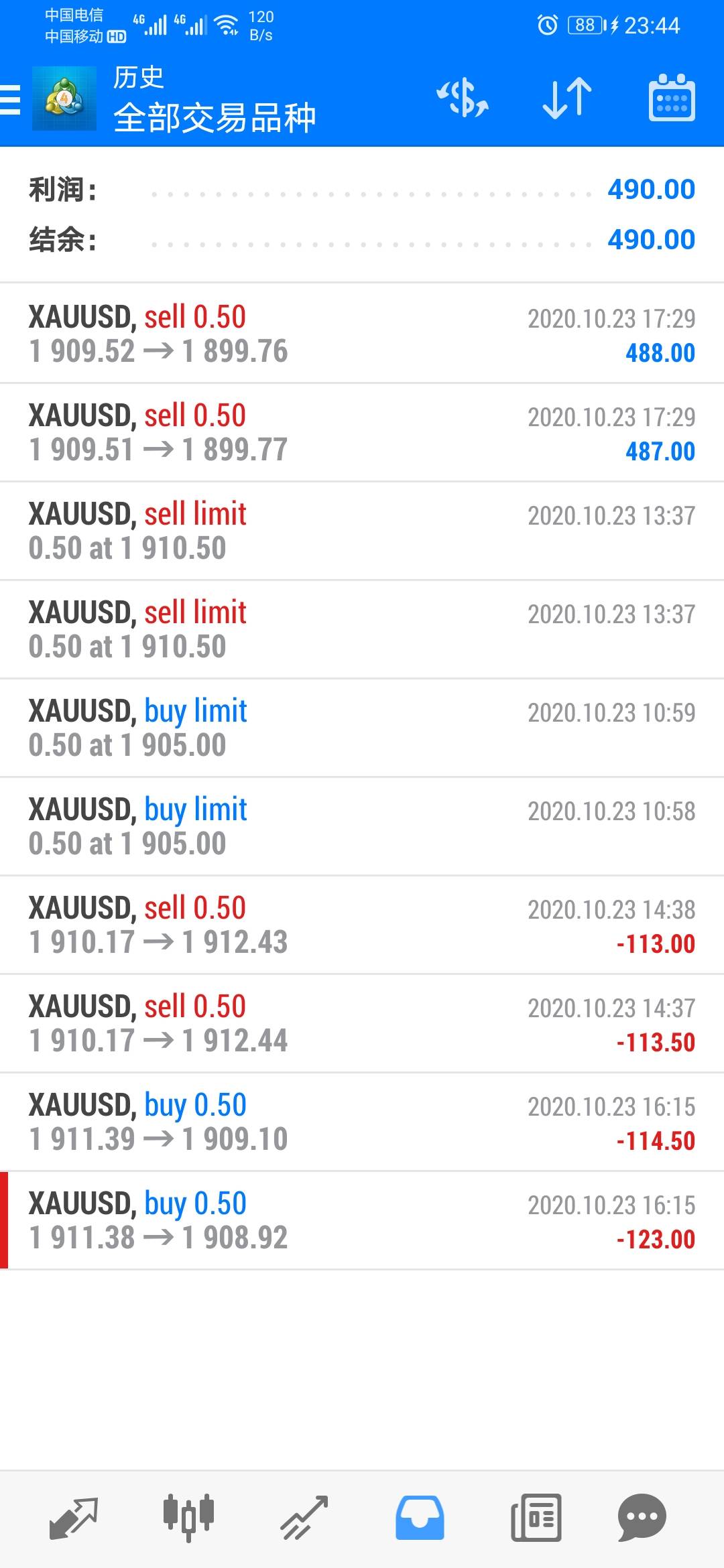
Task: Open the XAUUSD sell trade with 488.00 profit
Action: pyautogui.click(x=362, y=334)
